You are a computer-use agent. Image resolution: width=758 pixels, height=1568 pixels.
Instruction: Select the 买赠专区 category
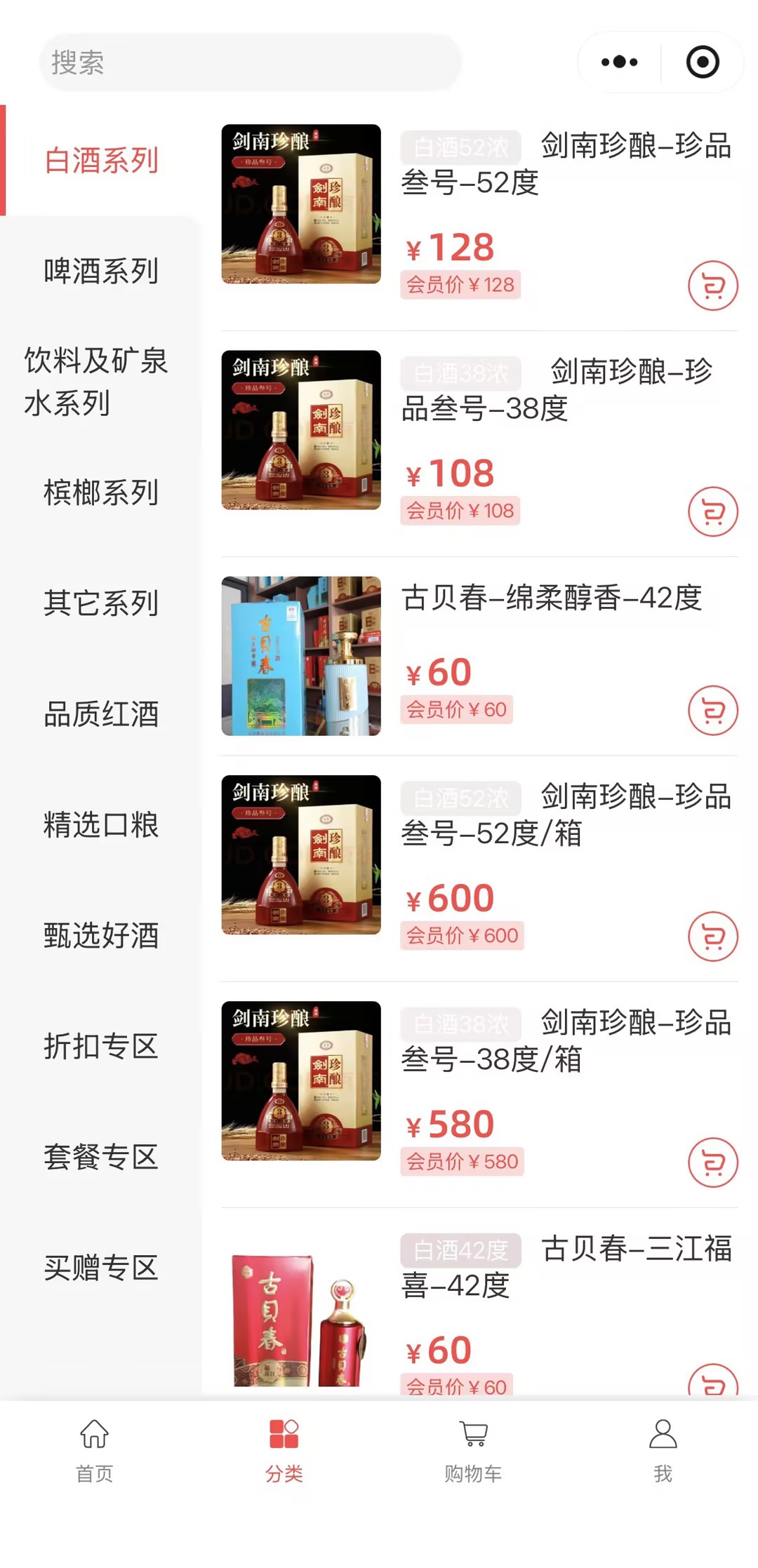101,1267
